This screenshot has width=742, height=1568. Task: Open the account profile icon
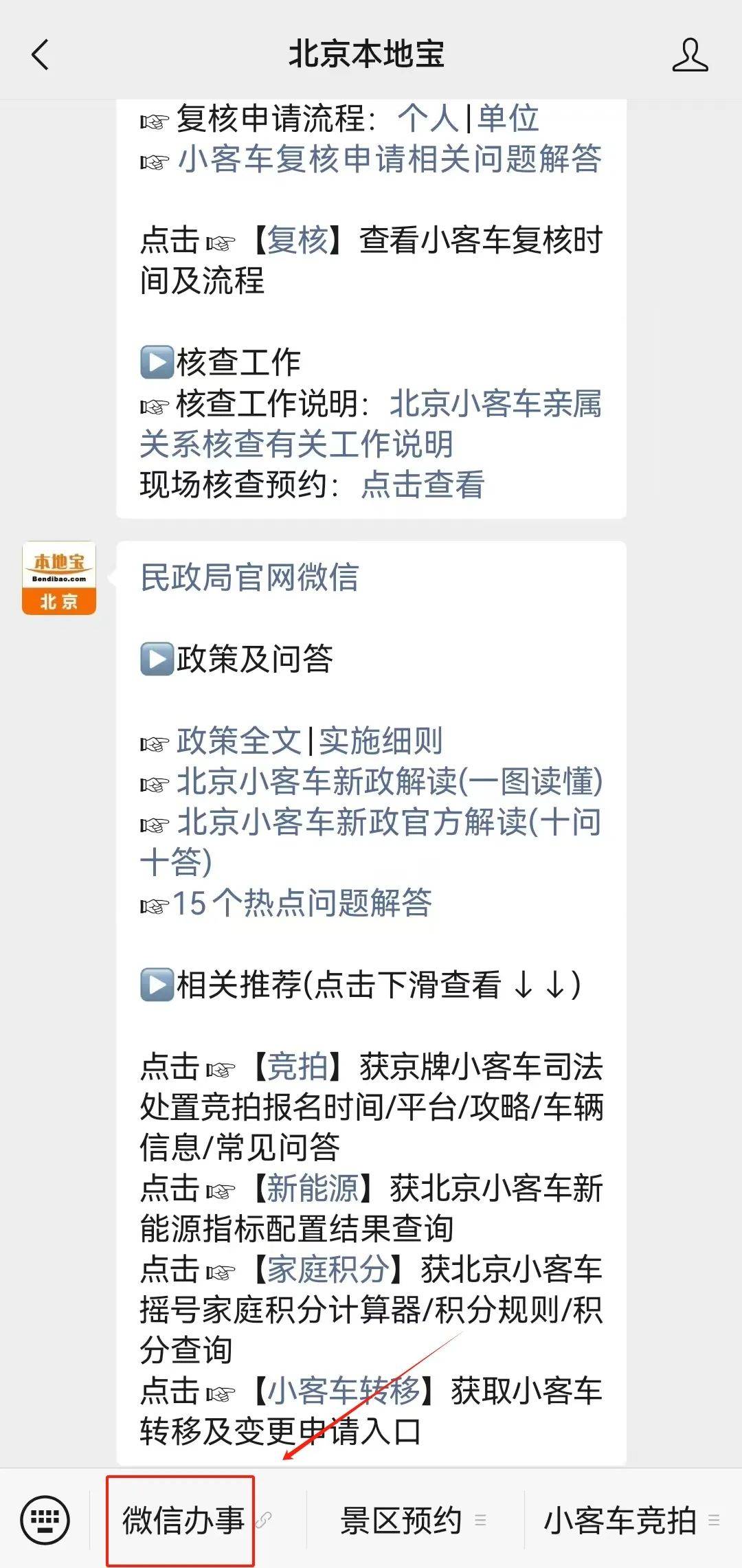pos(690,55)
